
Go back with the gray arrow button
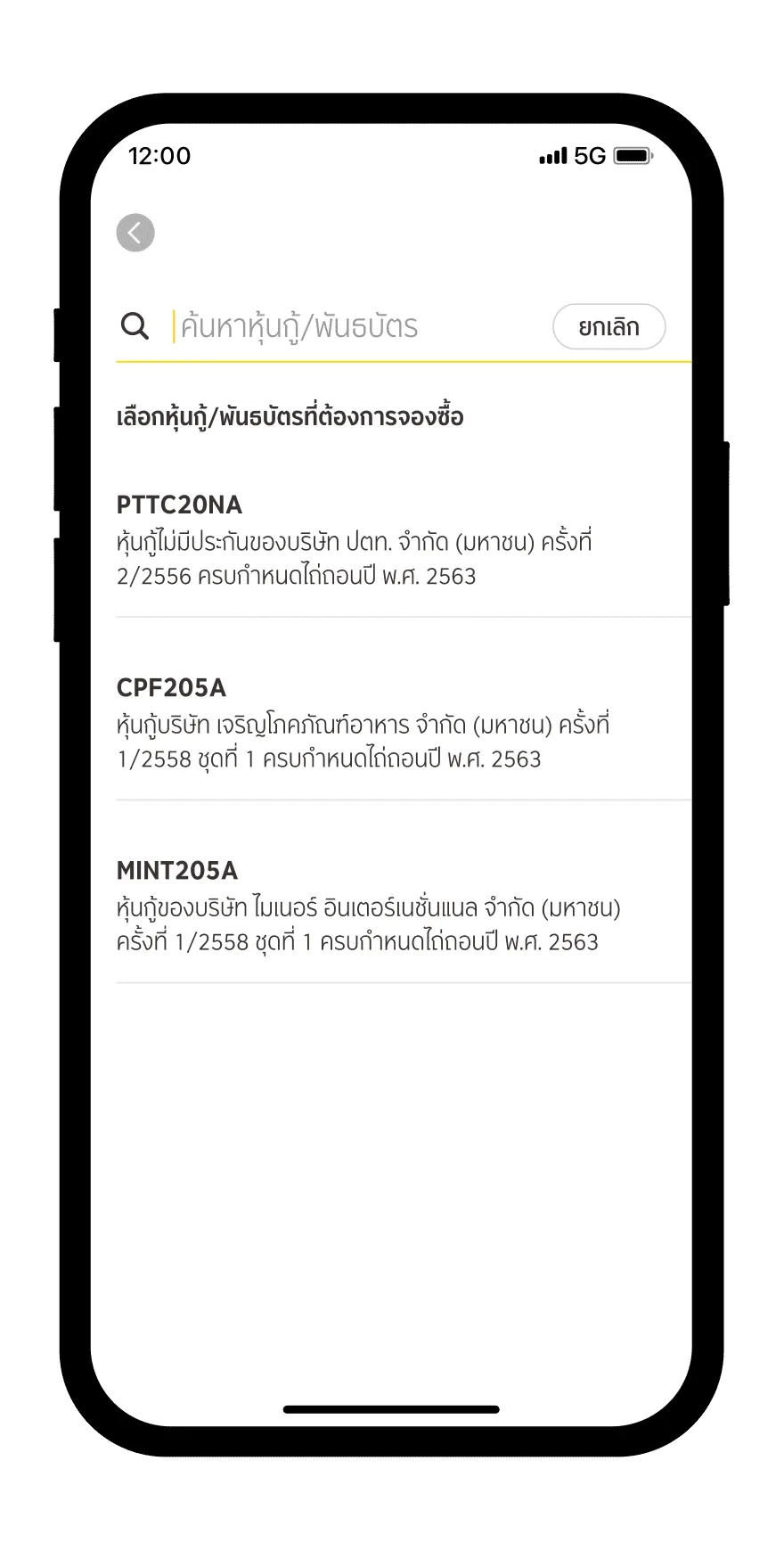pyautogui.click(x=135, y=234)
